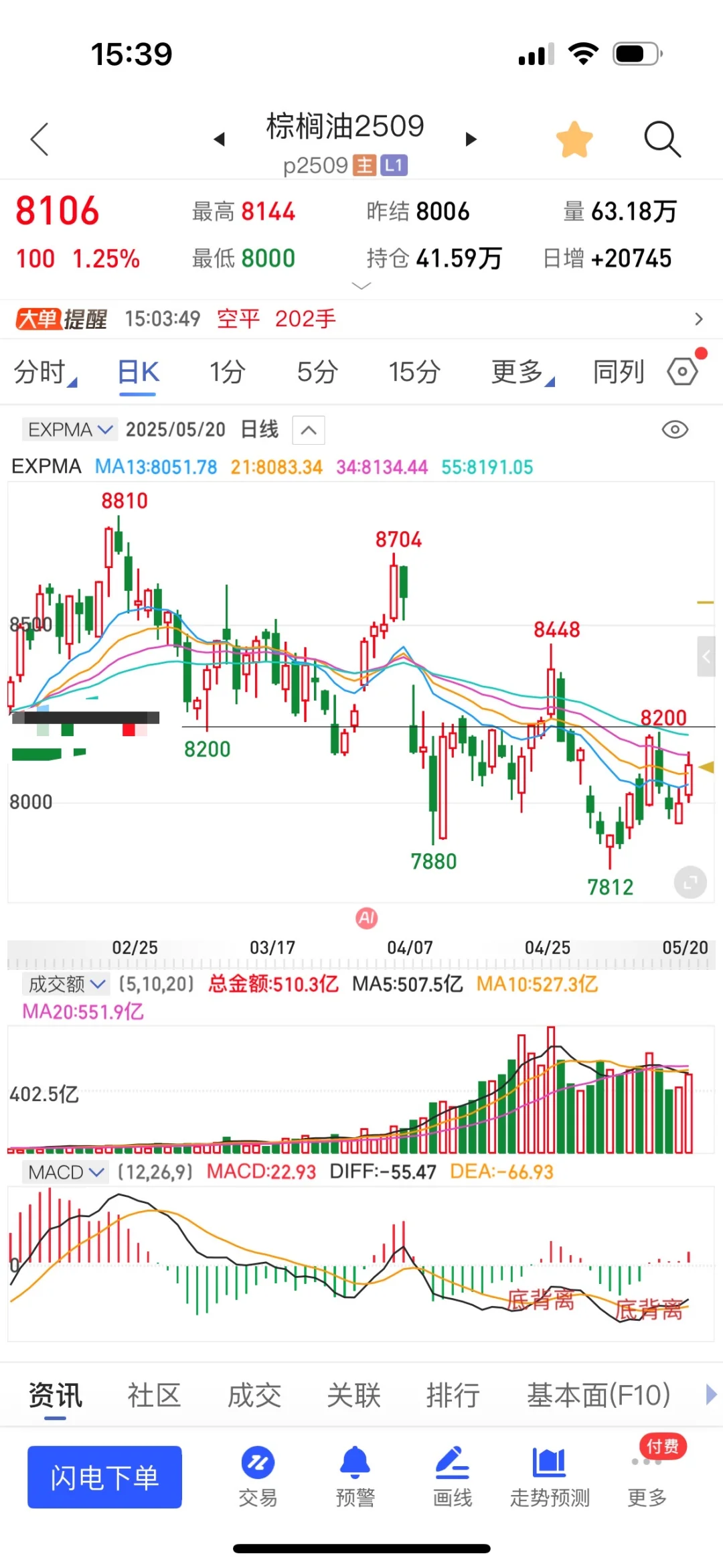The image size is (723, 1568).
Task: Go back using the top-left arrow
Action: pos(40,139)
